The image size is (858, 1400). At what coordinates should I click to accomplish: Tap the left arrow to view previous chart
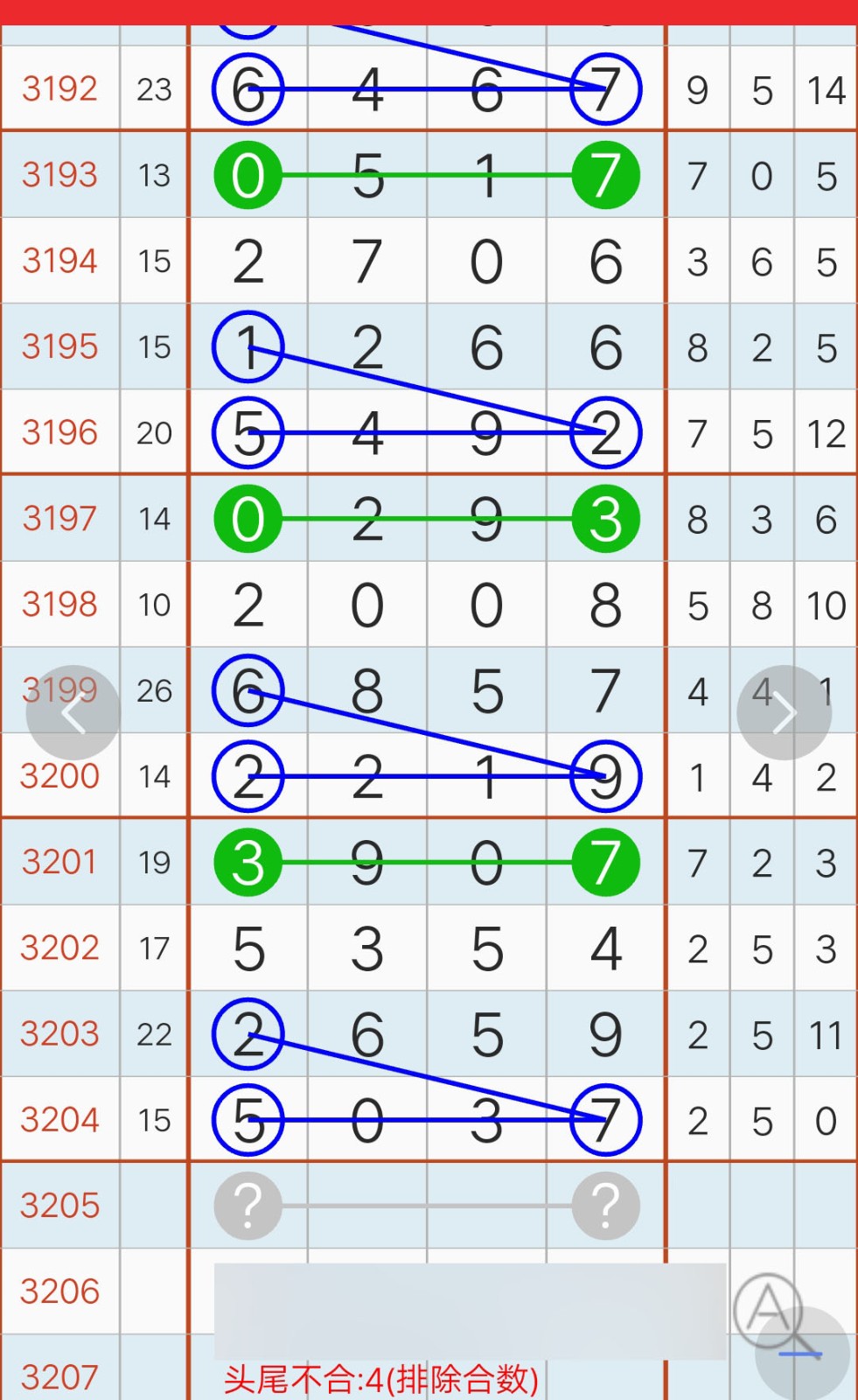(x=73, y=713)
